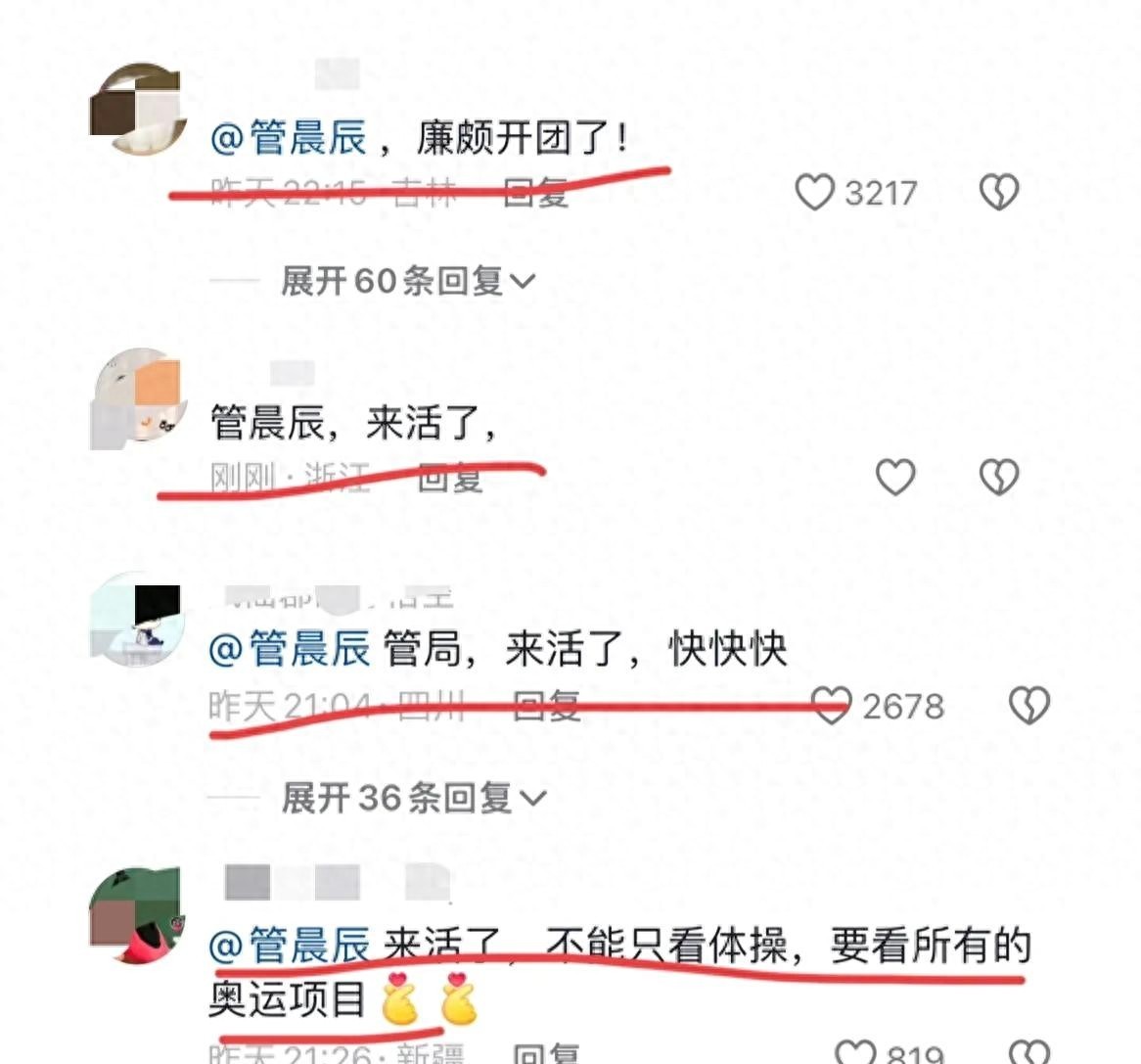Like the comment '廉颇开团了'
The width and height of the screenshot is (1141, 1064).
(814, 192)
